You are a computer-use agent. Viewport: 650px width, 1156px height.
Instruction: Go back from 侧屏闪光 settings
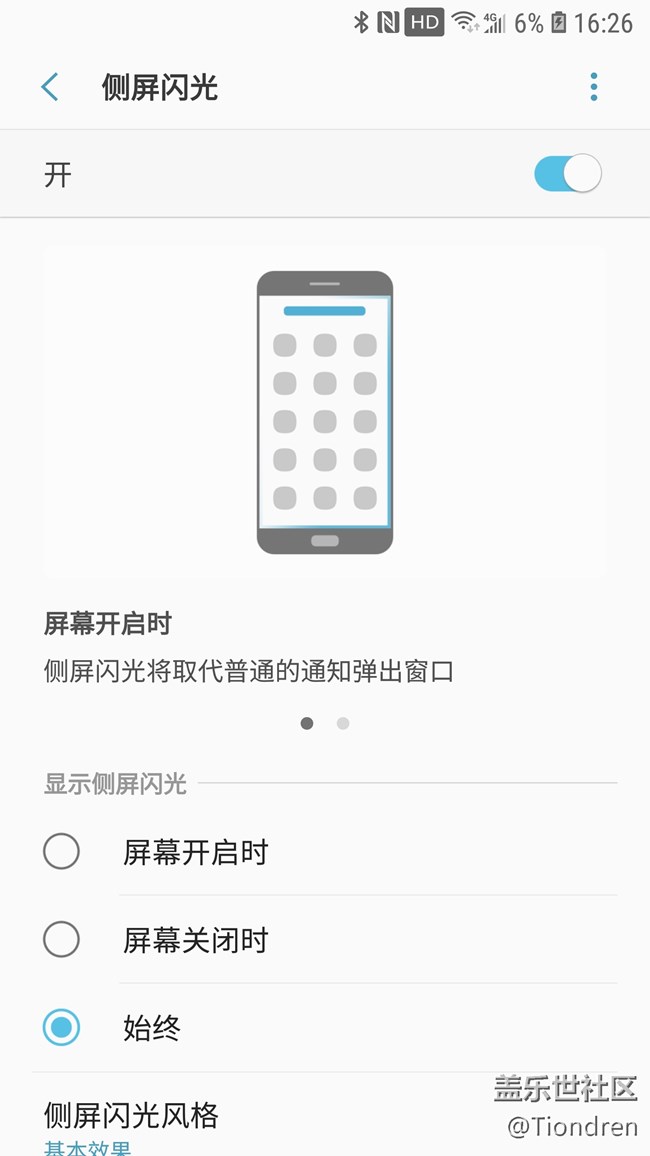(x=50, y=87)
